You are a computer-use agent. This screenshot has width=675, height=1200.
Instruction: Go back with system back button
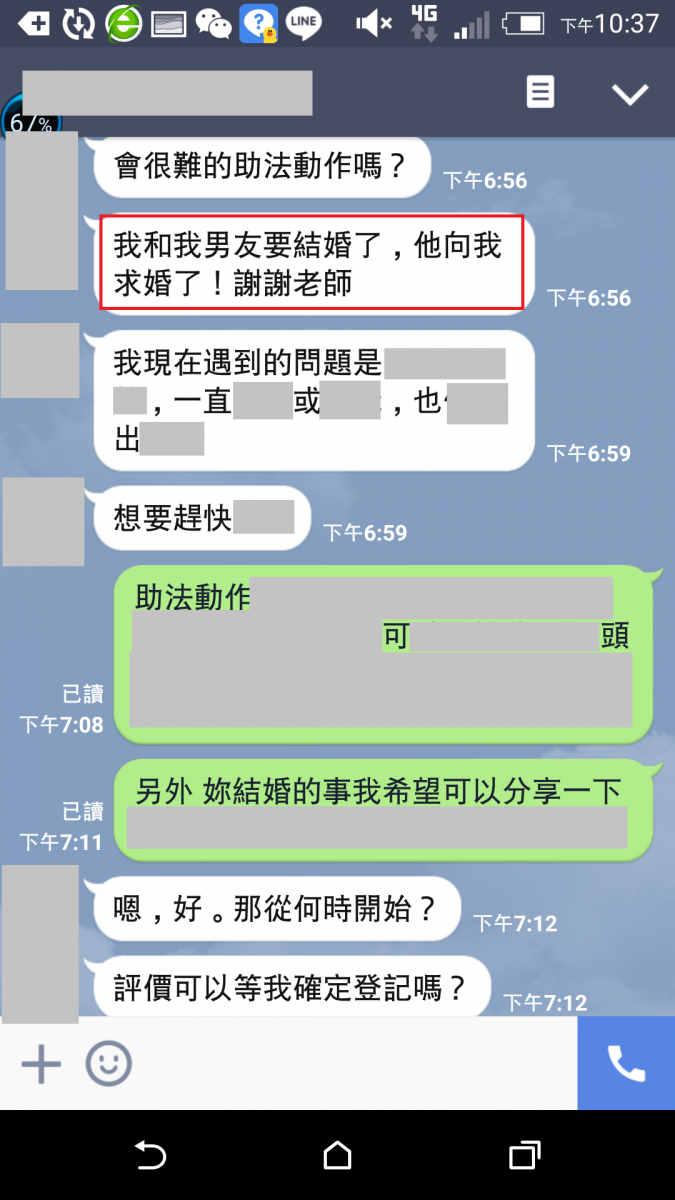click(150, 1156)
